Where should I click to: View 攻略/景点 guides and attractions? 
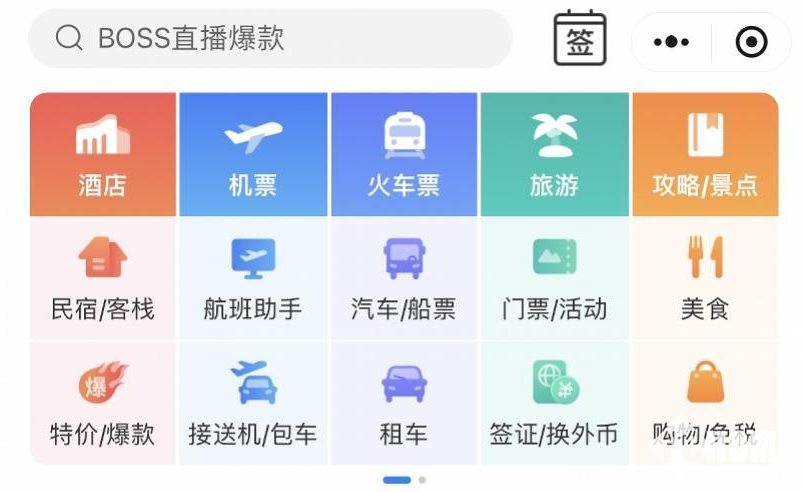(x=705, y=155)
